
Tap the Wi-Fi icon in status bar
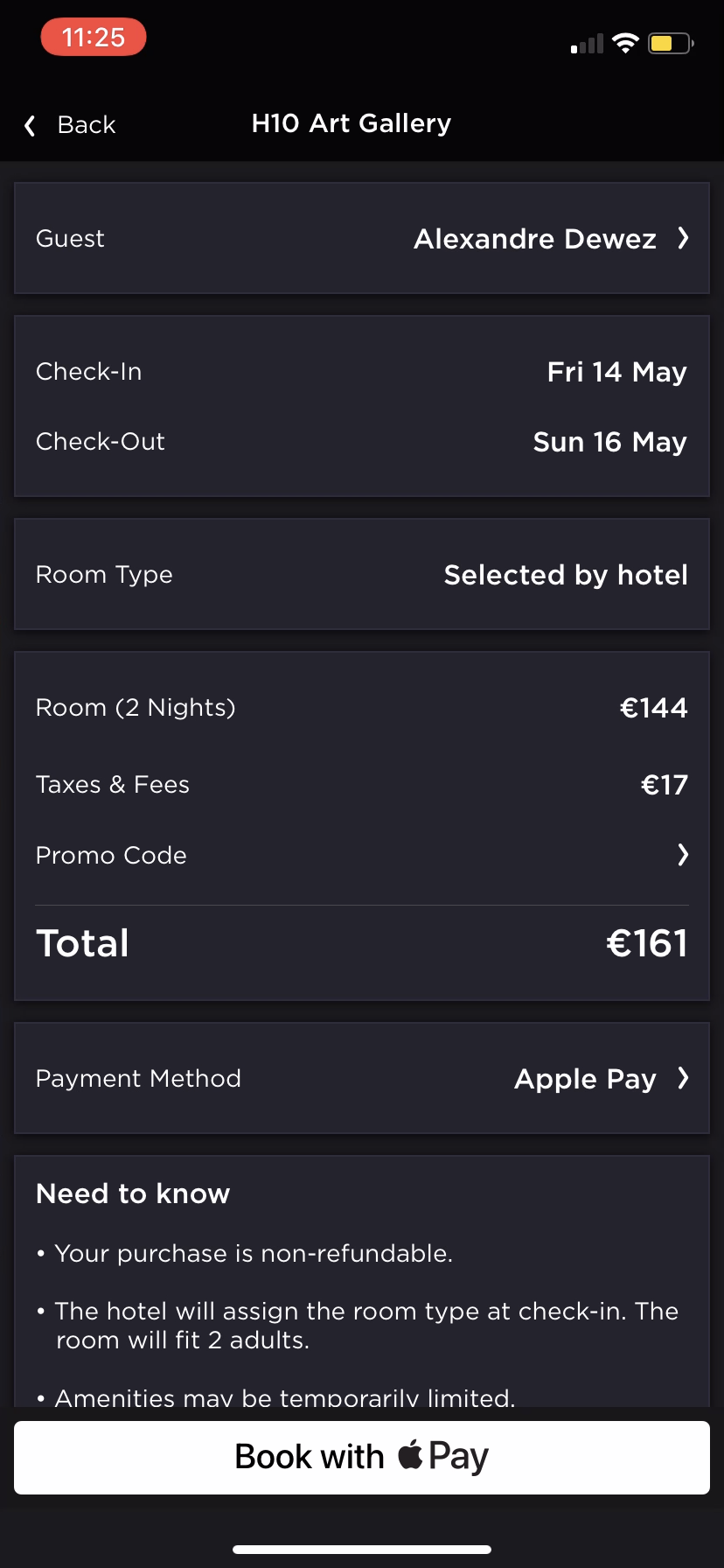[x=625, y=43]
